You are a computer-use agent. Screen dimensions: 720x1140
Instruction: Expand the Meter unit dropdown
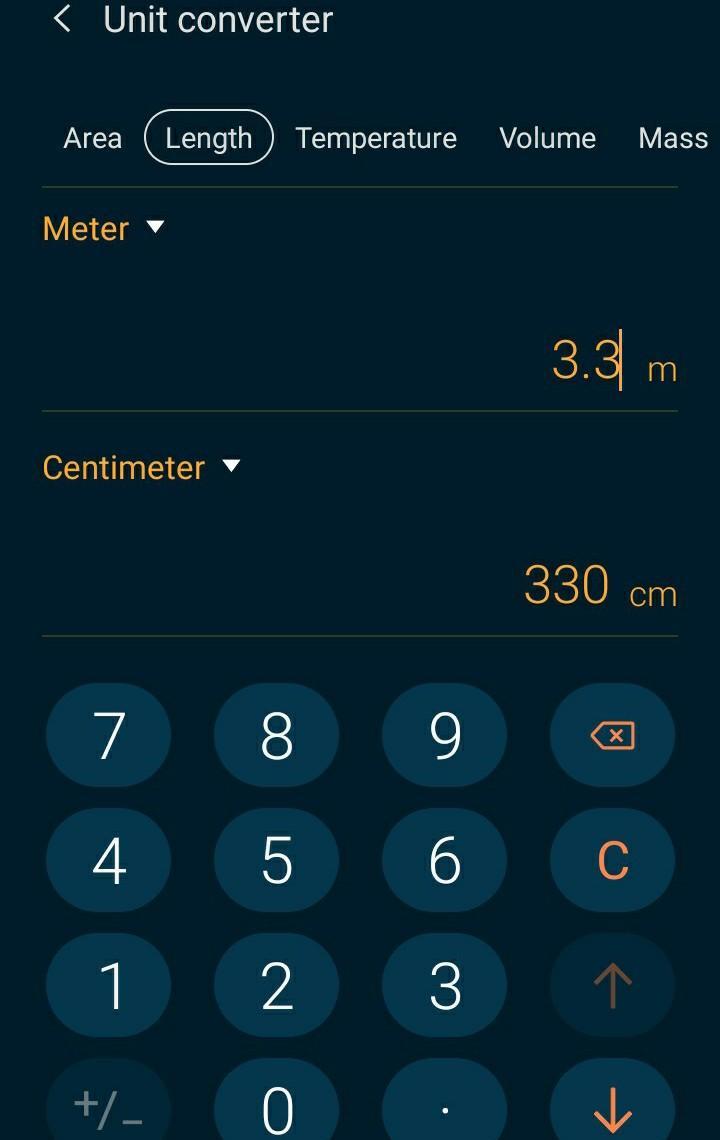coord(103,228)
